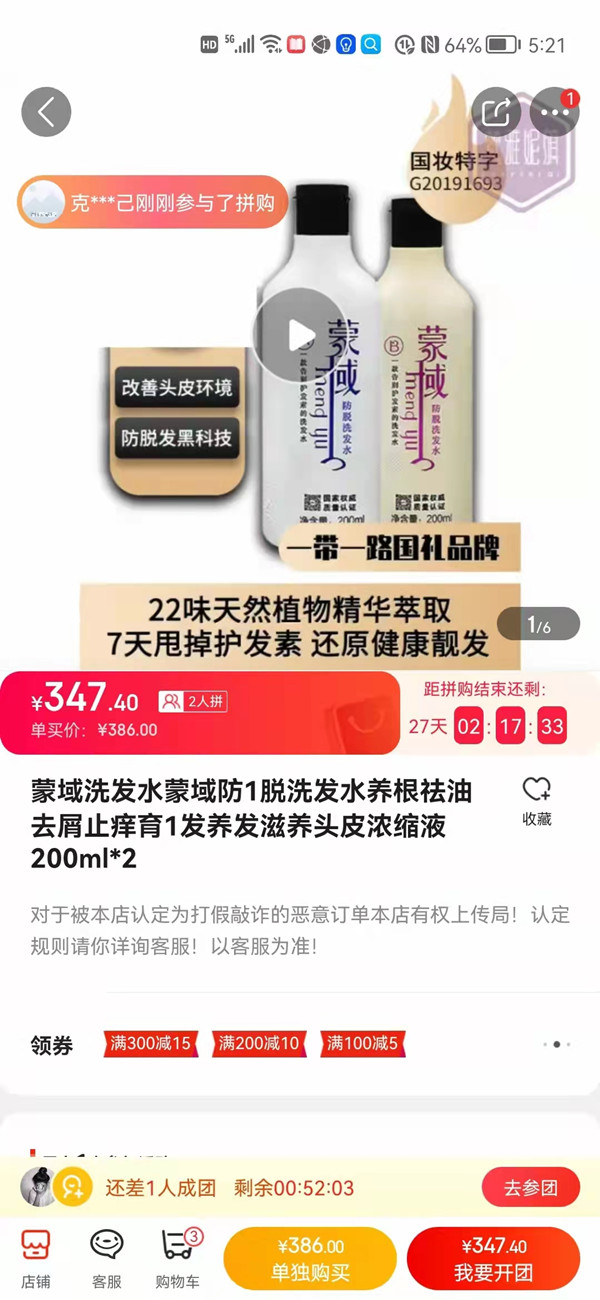The image size is (600, 1300).
Task: Join the existing group via 去参团
Action: point(530,1188)
